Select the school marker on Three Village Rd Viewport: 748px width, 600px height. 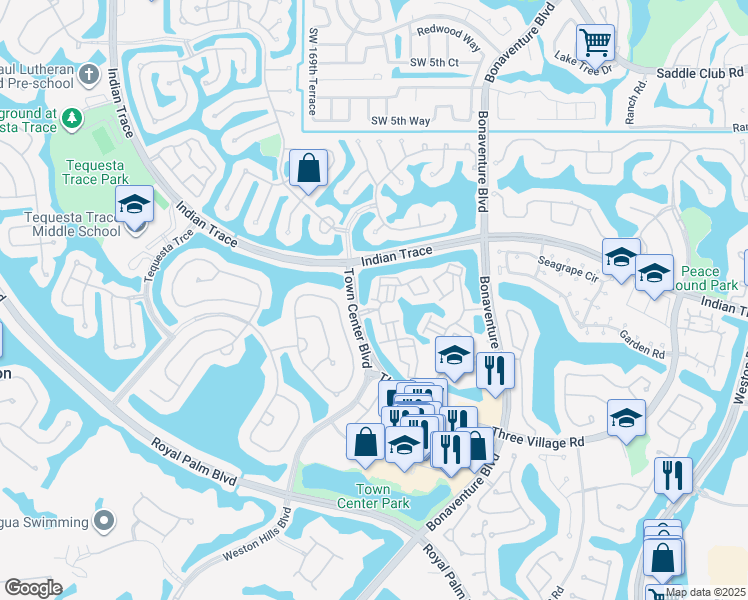626,417
